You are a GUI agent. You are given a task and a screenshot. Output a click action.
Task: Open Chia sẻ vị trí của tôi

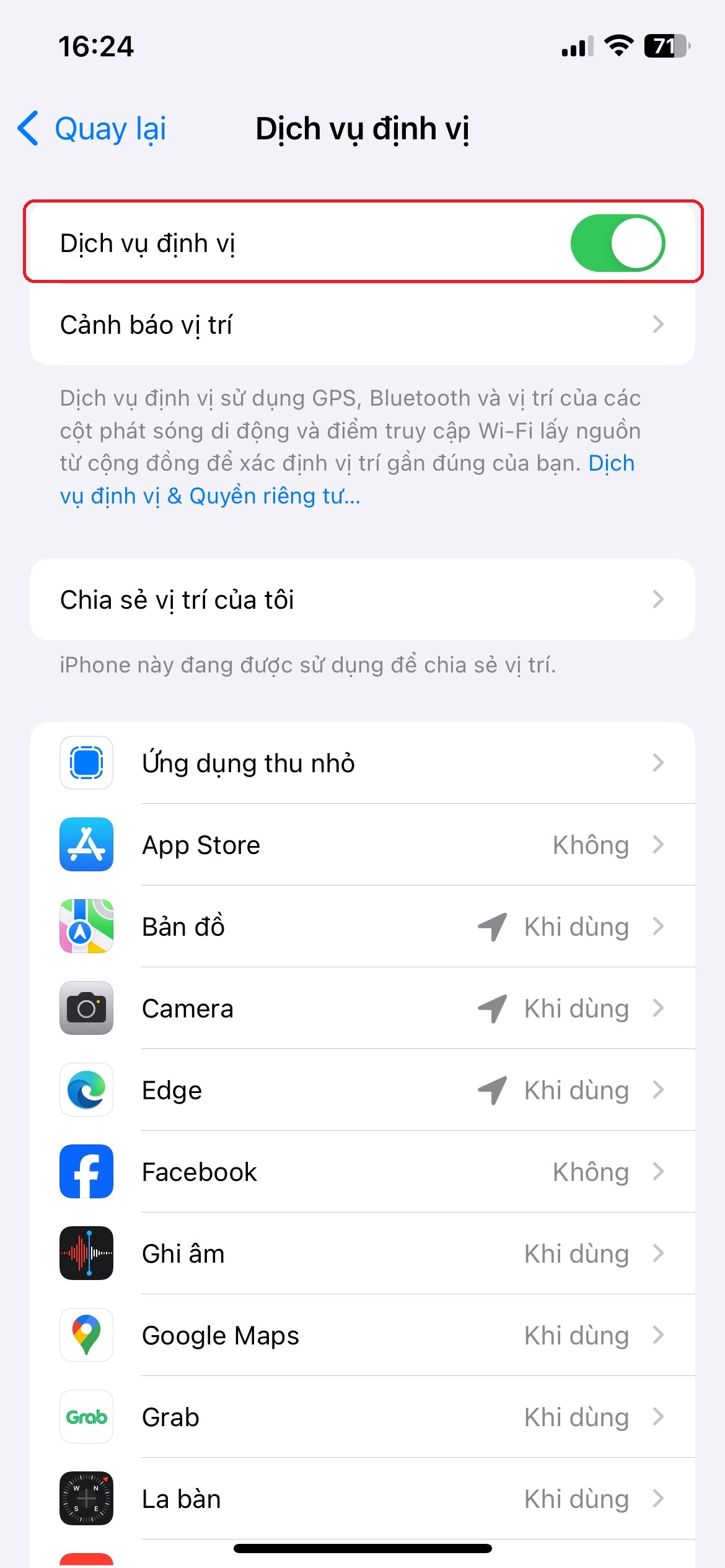point(362,599)
